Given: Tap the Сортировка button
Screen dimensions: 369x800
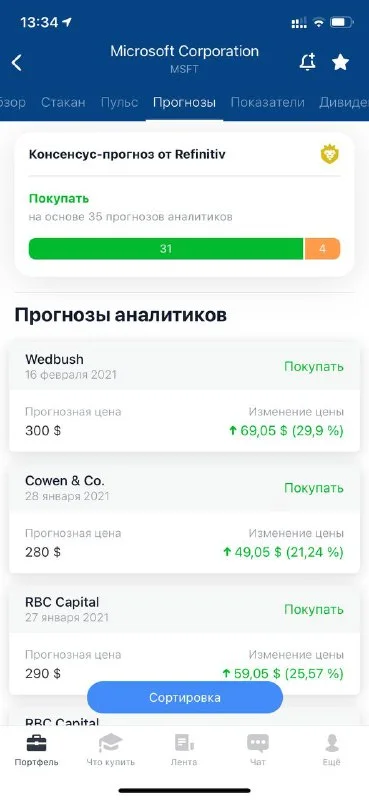Looking at the screenshot, I should (185, 697).
